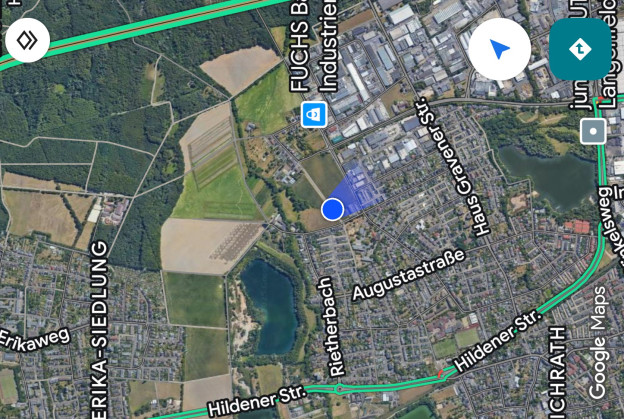Select the gray square place marker
This screenshot has width=624, height=419.
click(x=593, y=132)
